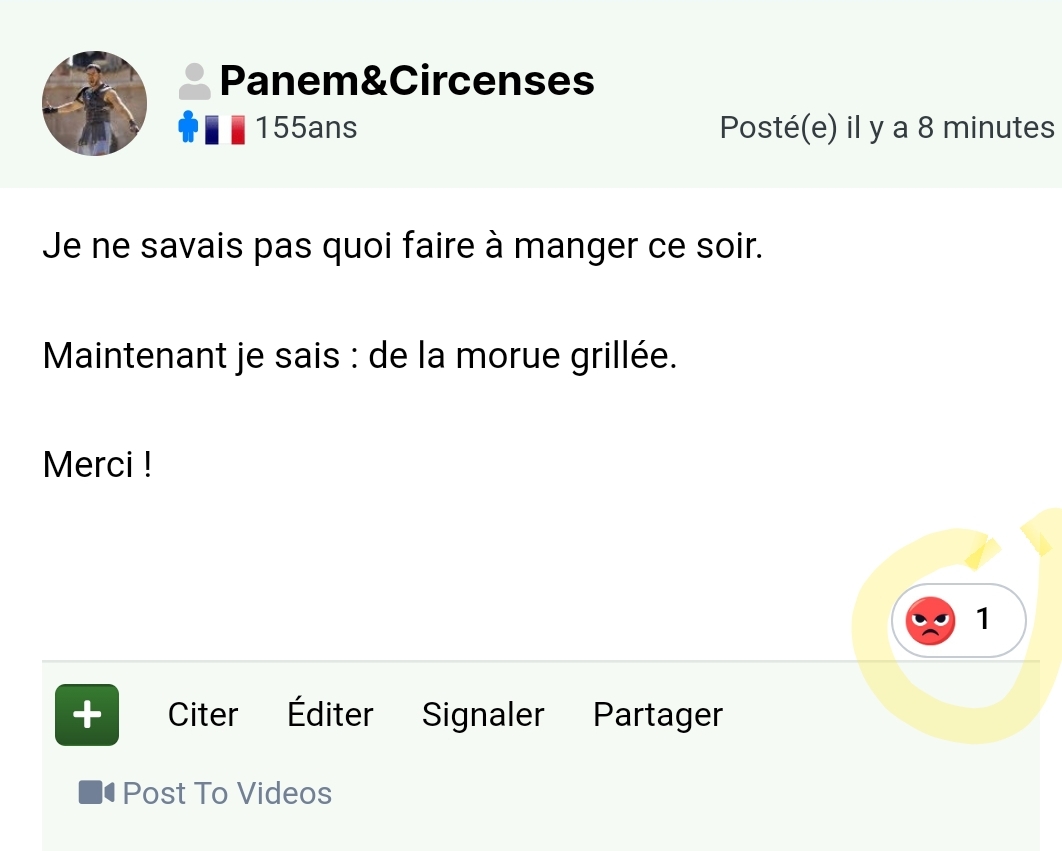Viewport: 1062px width, 851px height.
Task: Tap the Panem&Circenses username link
Action: [406, 81]
